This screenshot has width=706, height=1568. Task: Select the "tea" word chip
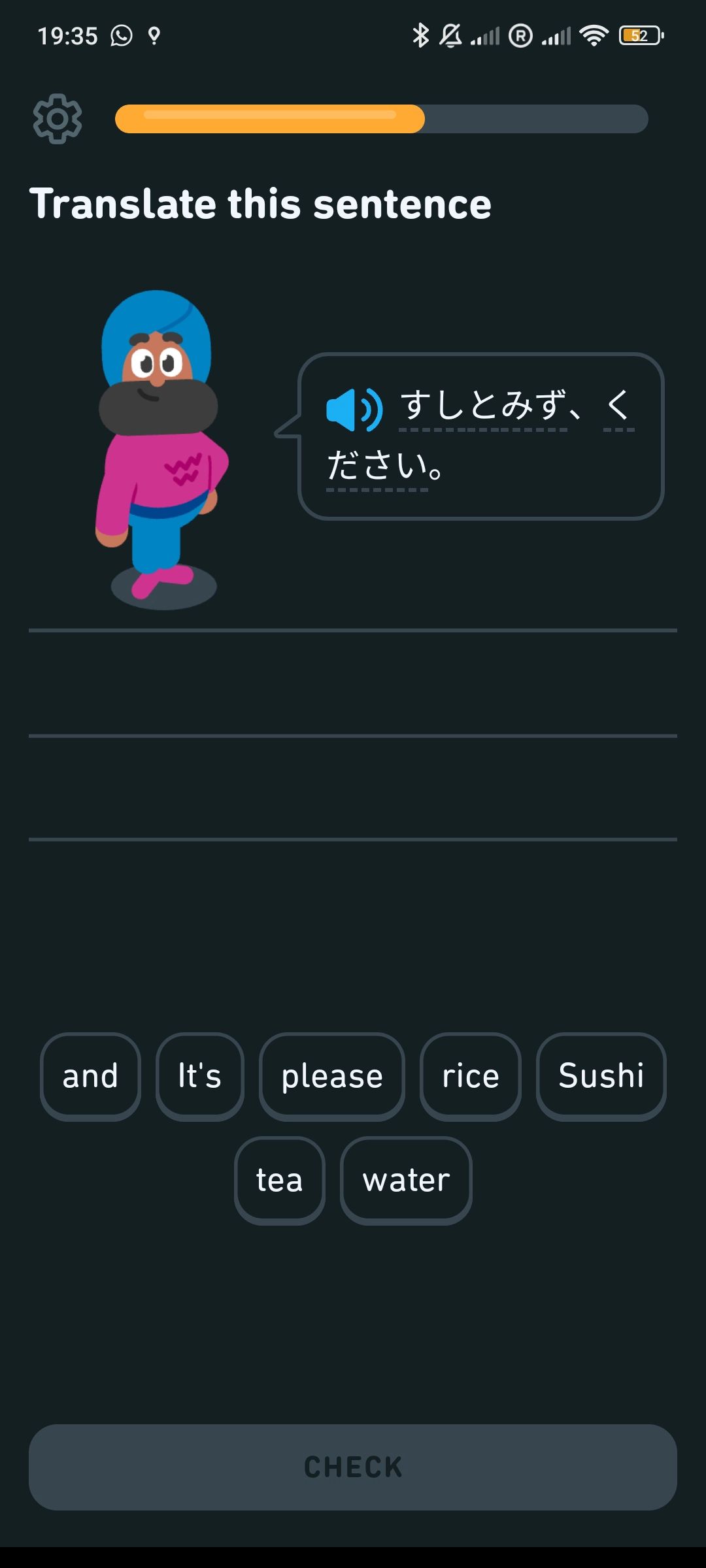(279, 1180)
